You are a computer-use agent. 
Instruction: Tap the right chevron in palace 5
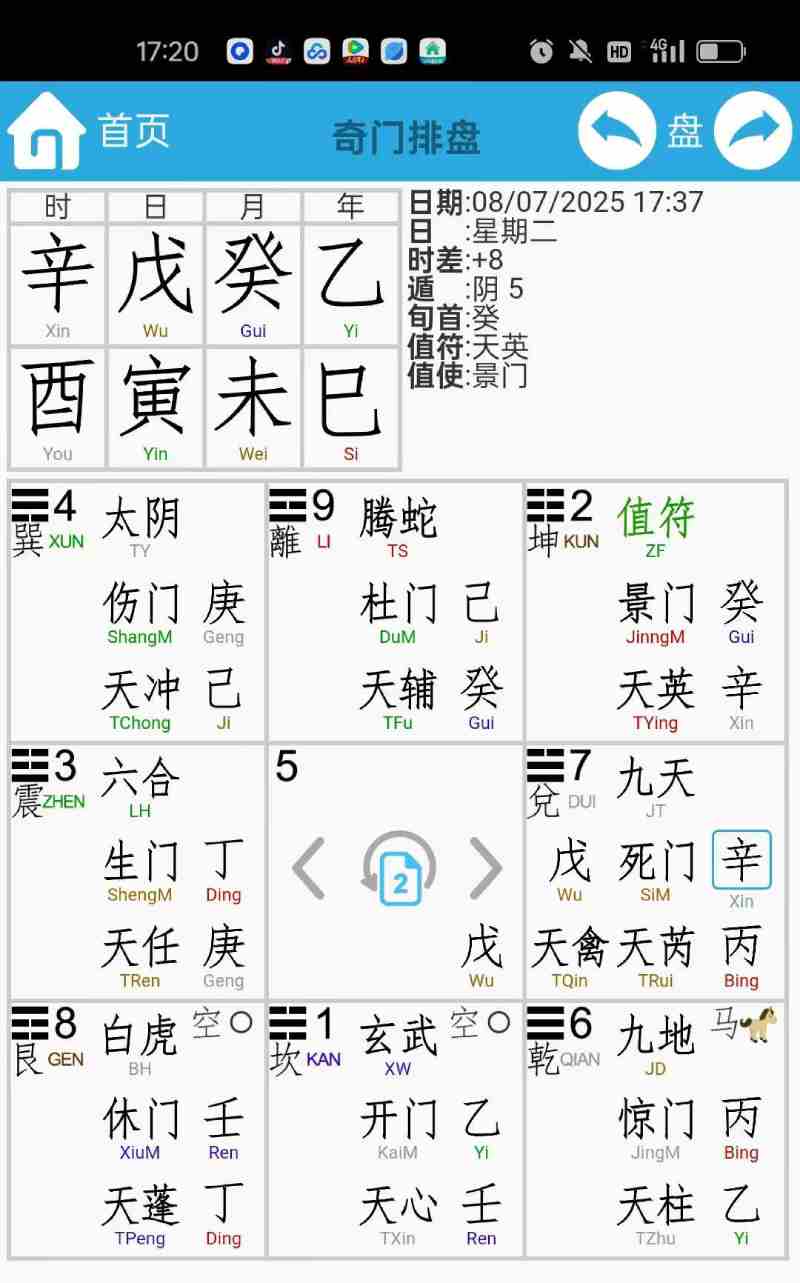[x=485, y=868]
